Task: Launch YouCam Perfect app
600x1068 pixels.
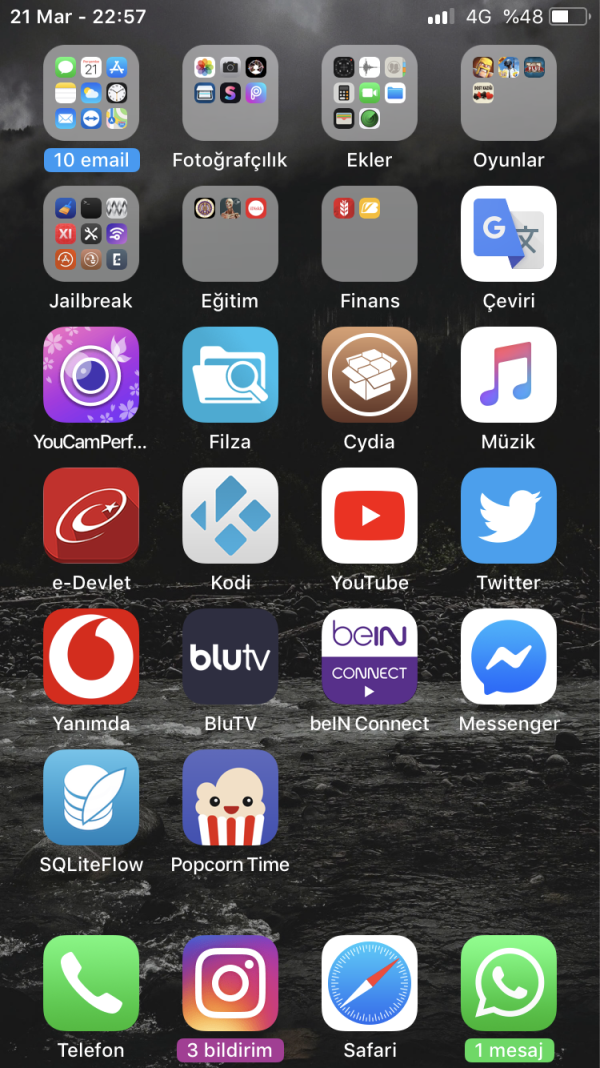Action: (91, 375)
